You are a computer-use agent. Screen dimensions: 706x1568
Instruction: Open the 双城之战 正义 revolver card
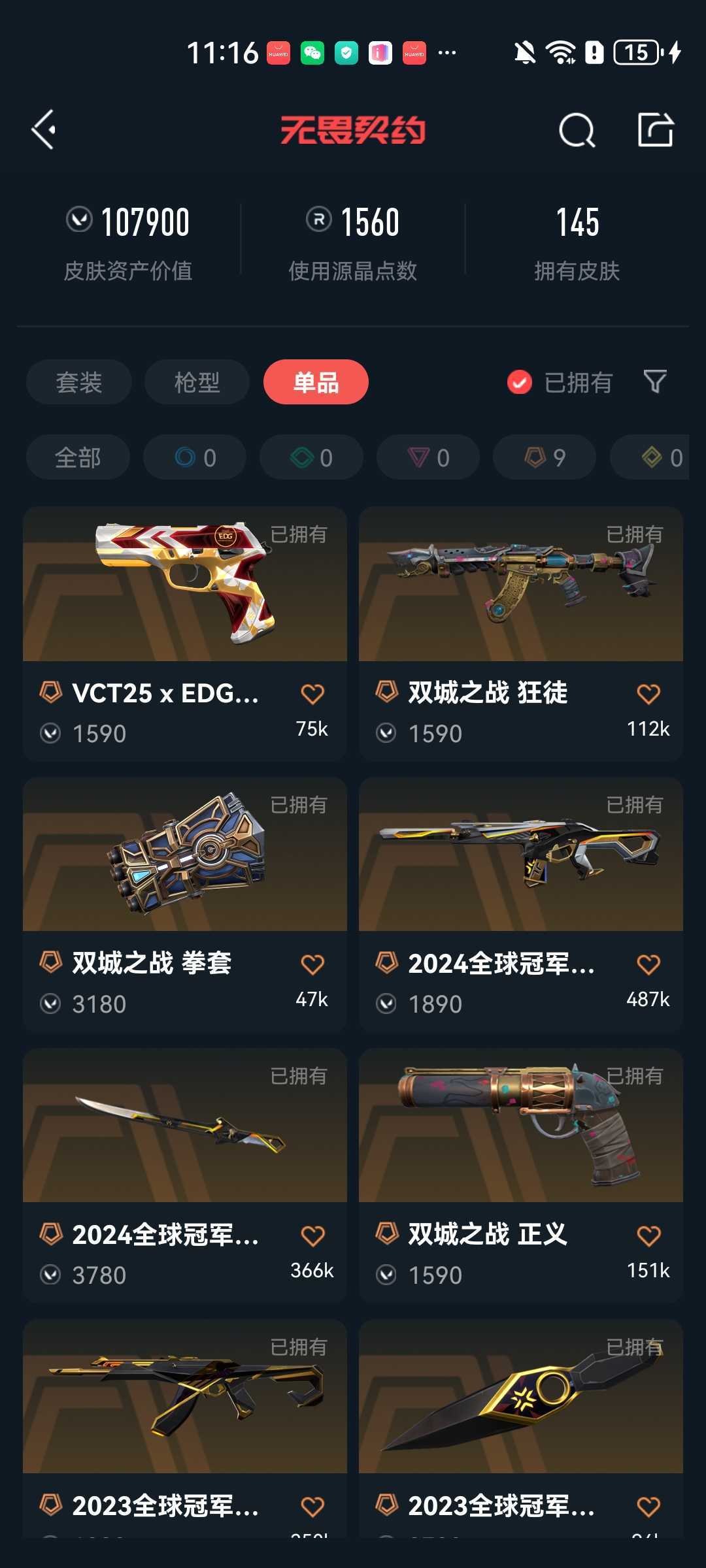[x=521, y=1176]
